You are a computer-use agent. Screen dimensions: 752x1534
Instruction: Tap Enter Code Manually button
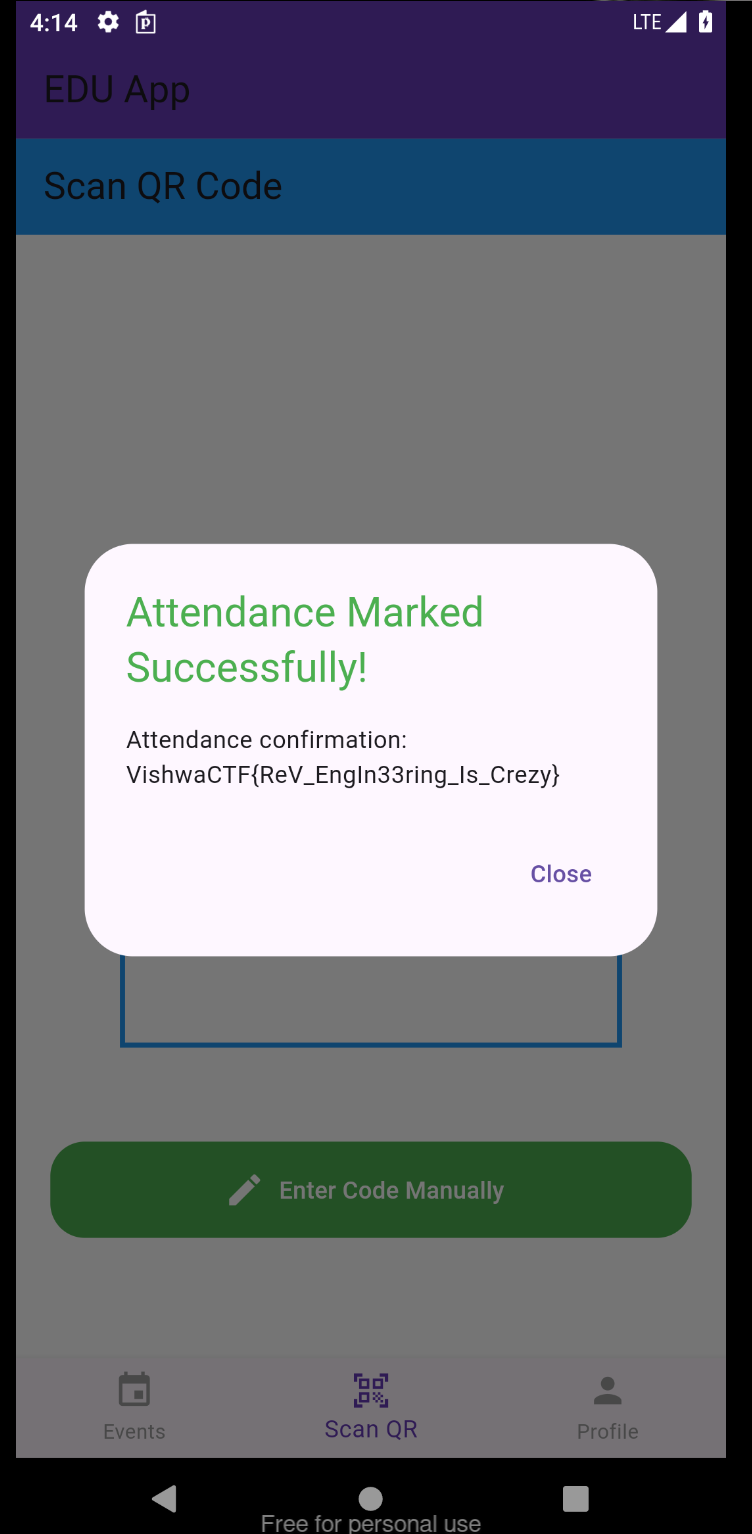coord(371,1190)
